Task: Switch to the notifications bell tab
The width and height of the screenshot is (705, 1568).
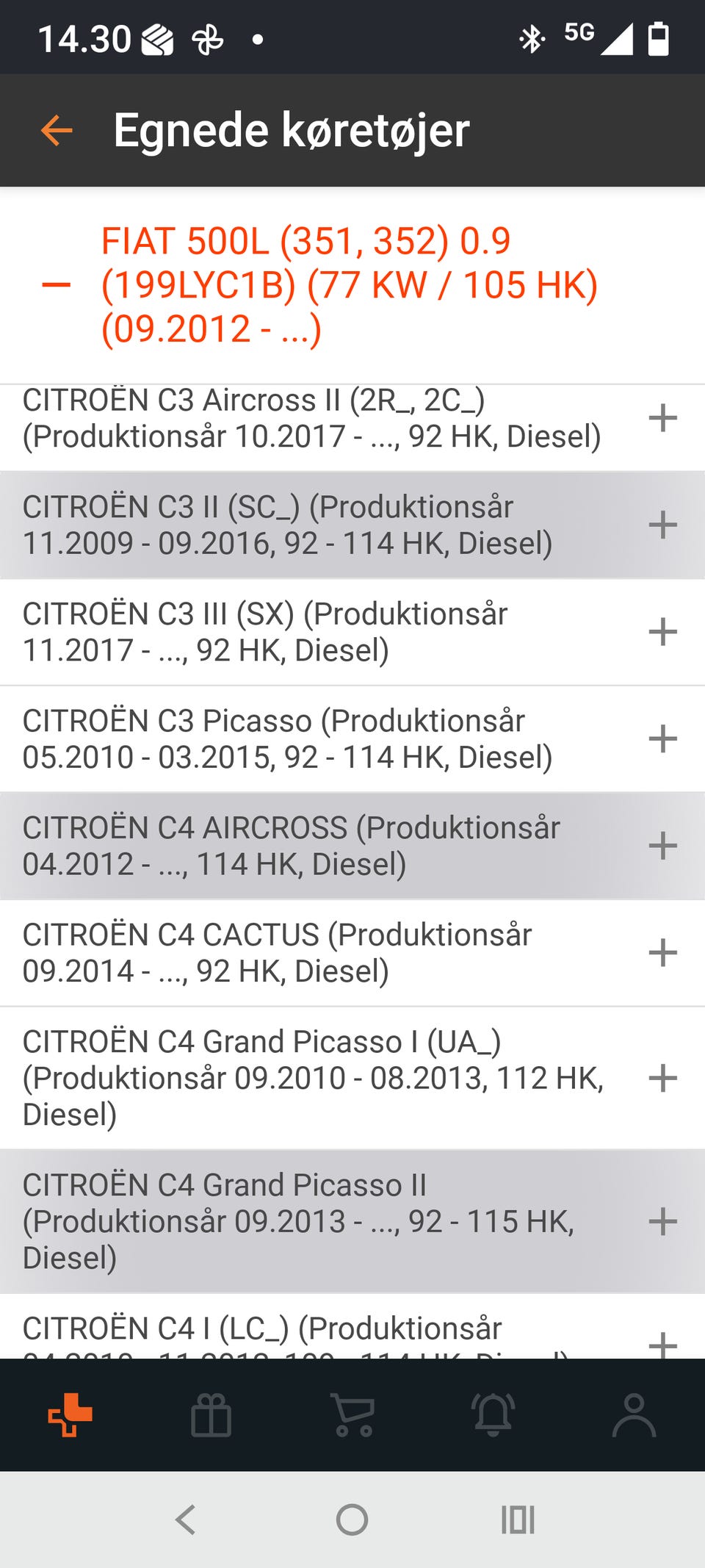Action: click(x=493, y=1414)
